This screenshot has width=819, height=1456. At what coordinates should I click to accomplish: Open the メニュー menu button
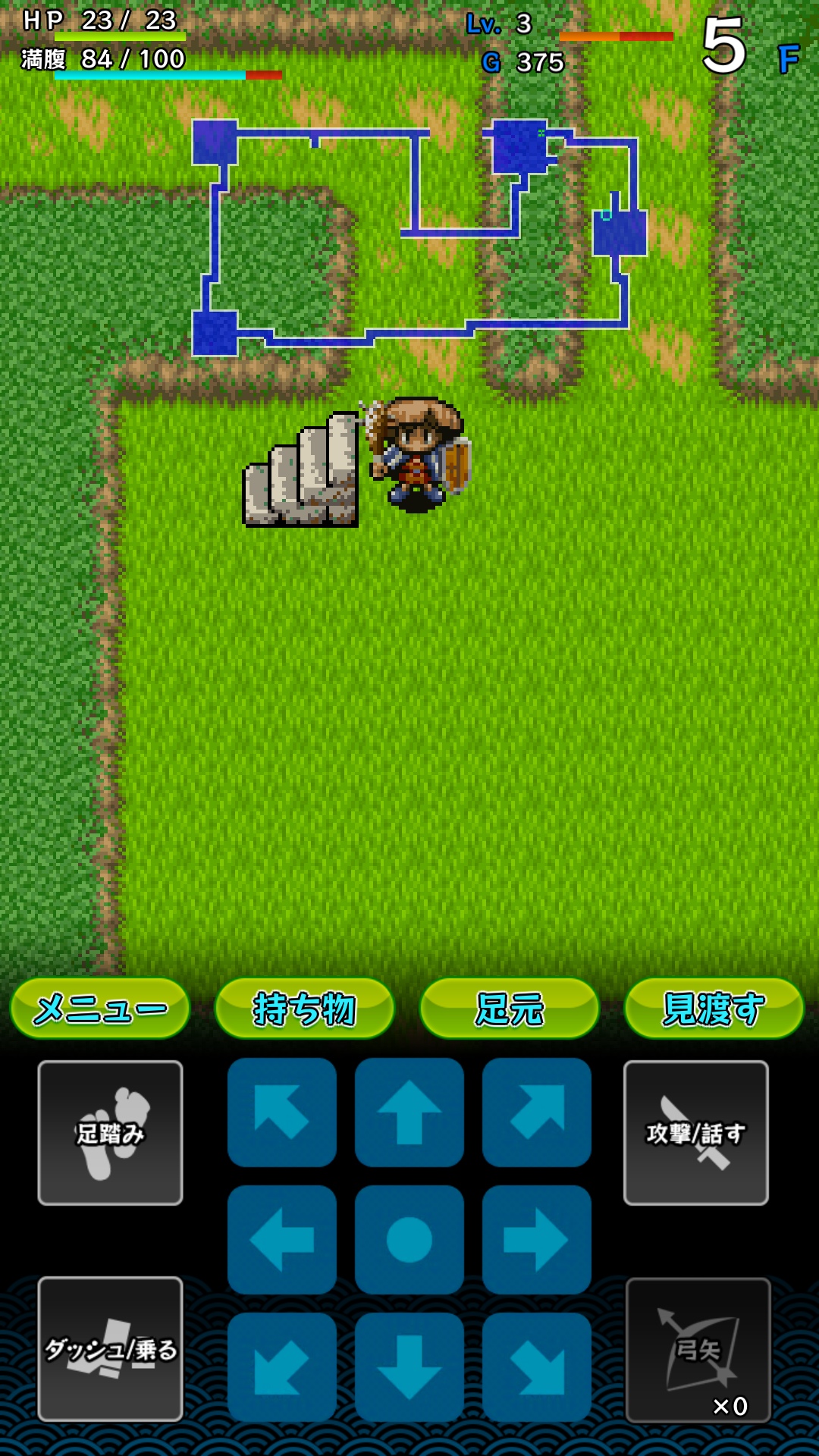100,1008
